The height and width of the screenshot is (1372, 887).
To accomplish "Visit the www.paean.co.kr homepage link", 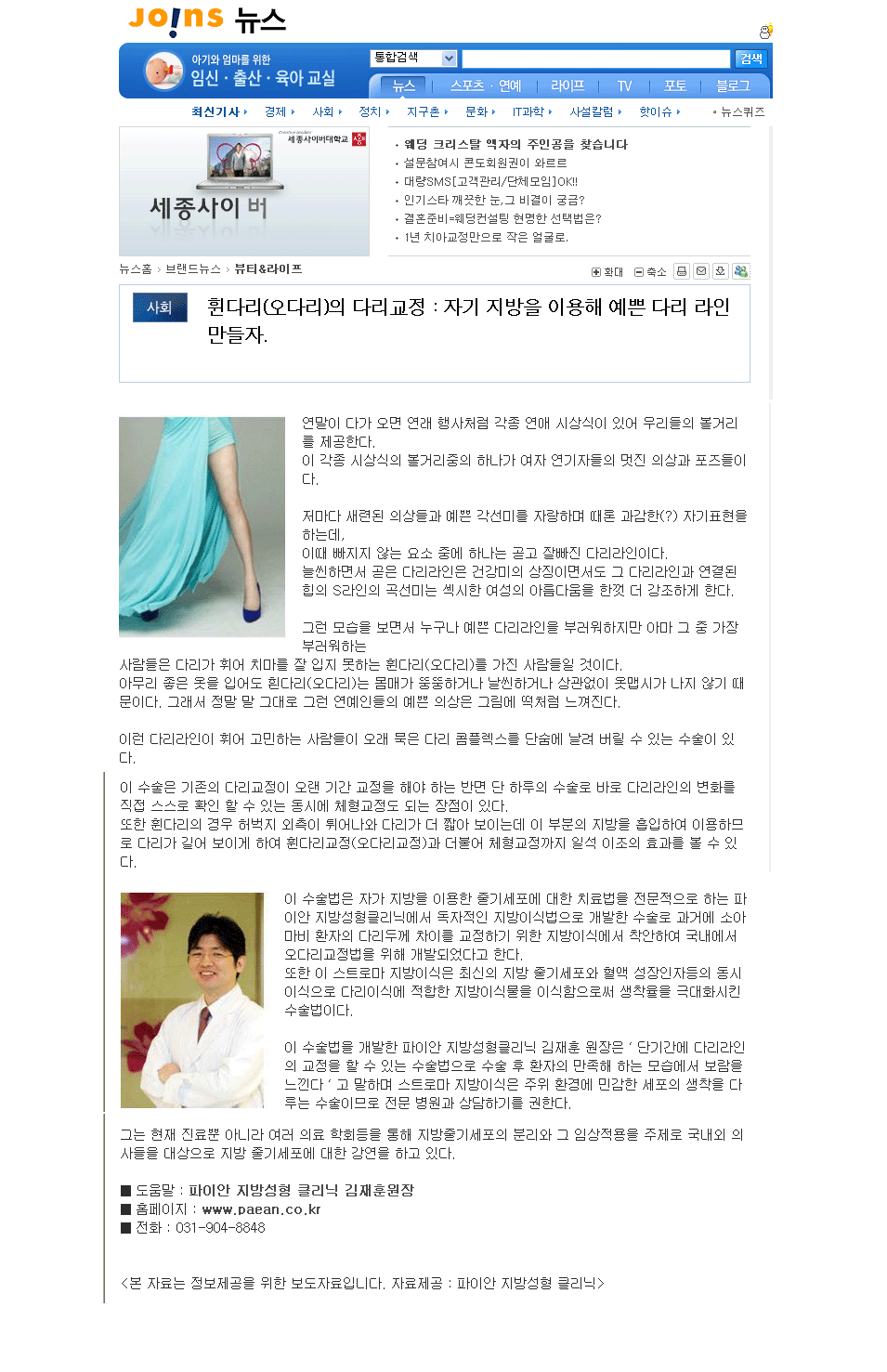I will pyautogui.click(x=261, y=1209).
